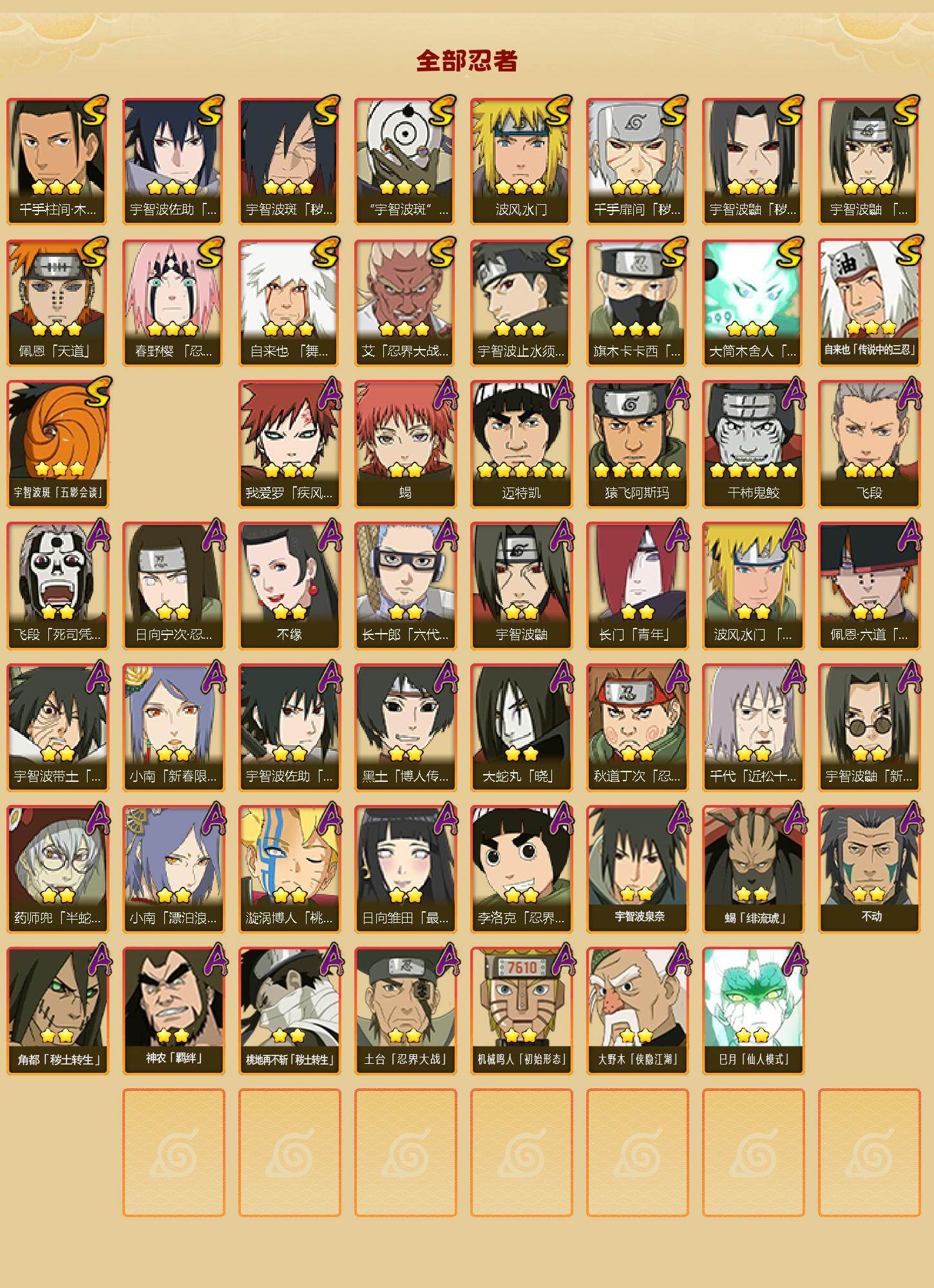Screen dimensions: 934x1288
Task: Open the 大野木「侠隐江湖」 ninja card
Action: [637, 1010]
